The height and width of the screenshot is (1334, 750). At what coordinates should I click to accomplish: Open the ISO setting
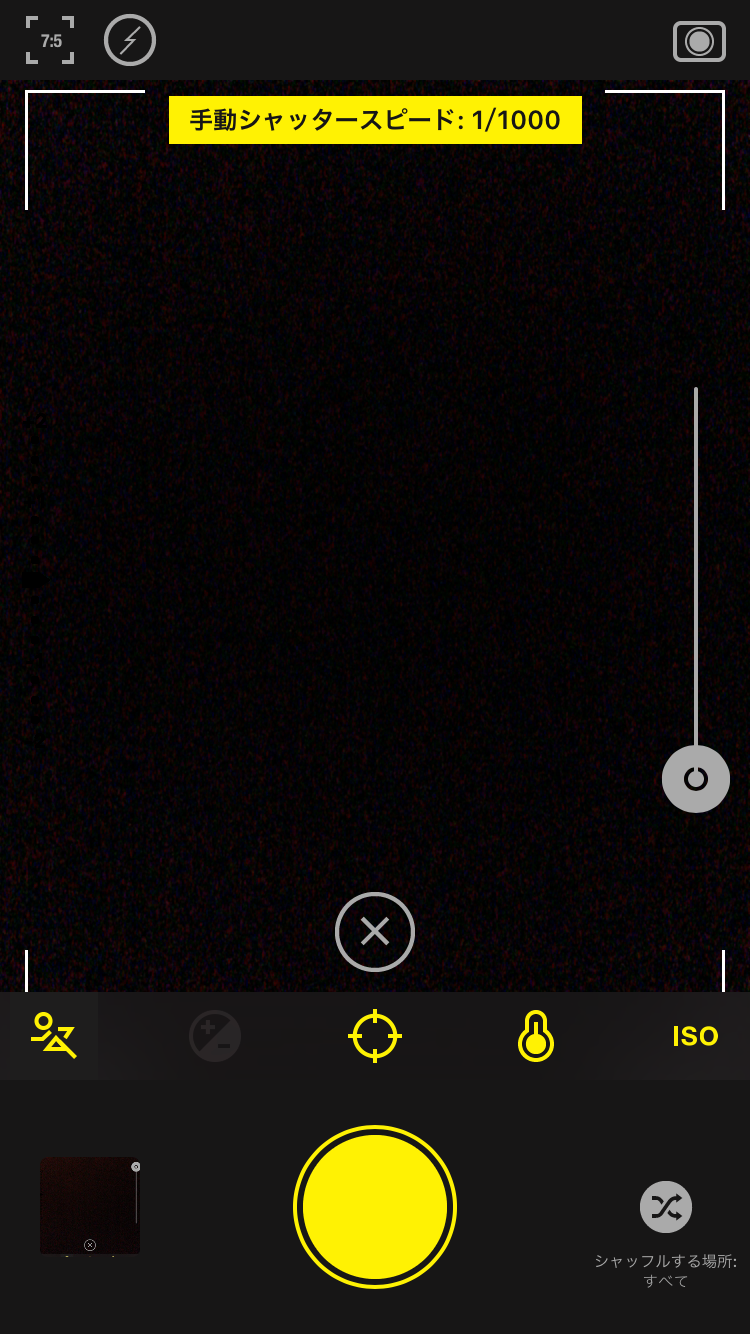[x=695, y=1036]
